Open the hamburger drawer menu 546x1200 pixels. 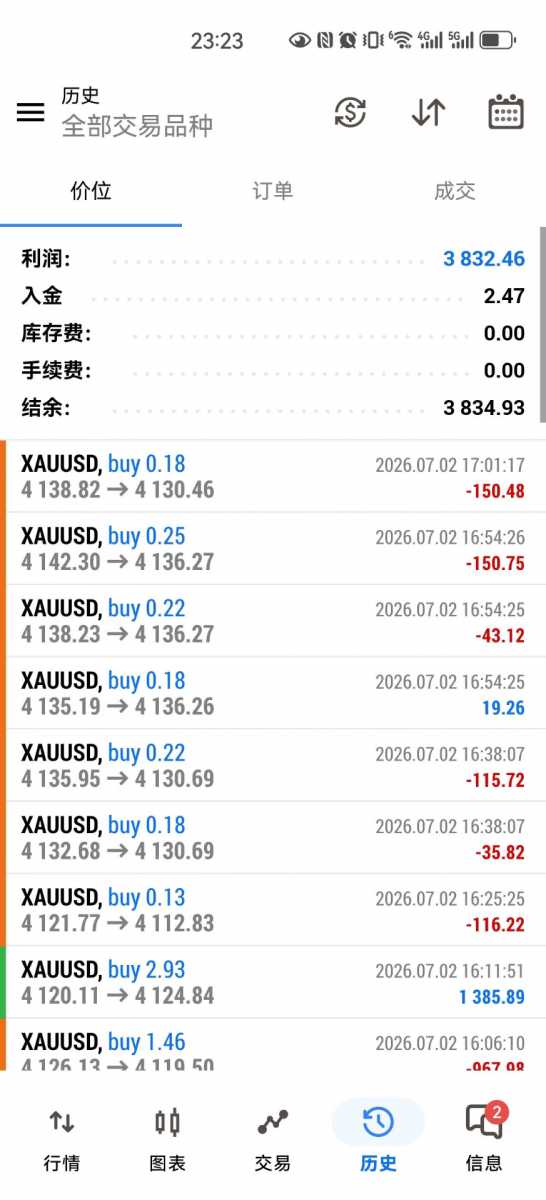point(31,112)
